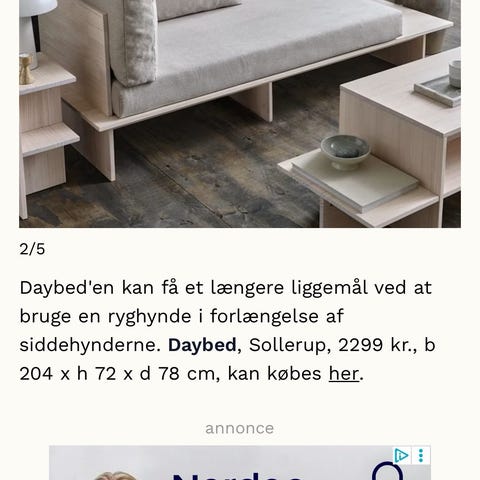The height and width of the screenshot is (480, 480).
Task: Open the ad options three-dot menu
Action: tap(421, 455)
